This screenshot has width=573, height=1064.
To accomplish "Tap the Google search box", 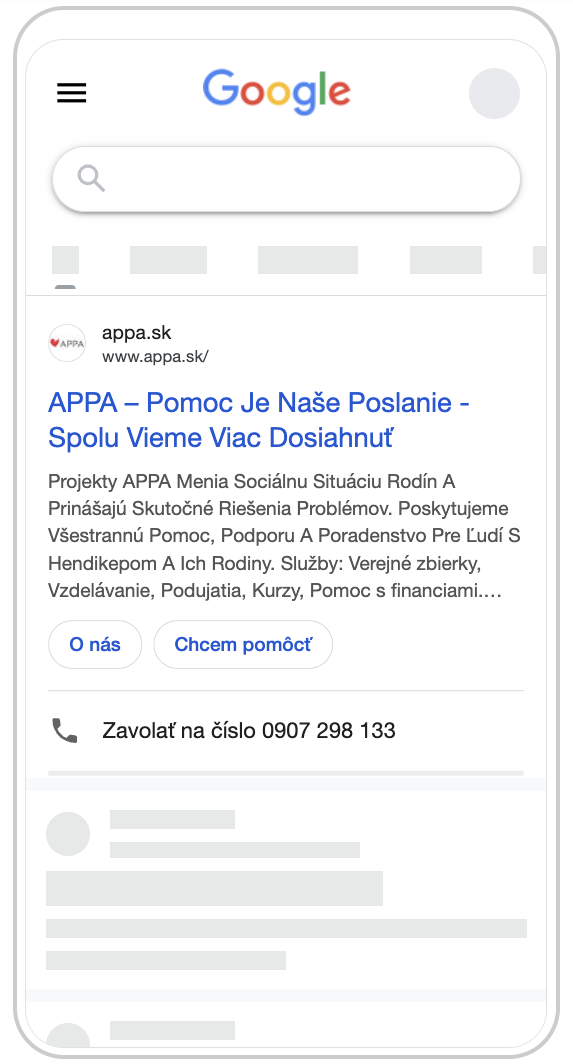I will coord(286,179).
